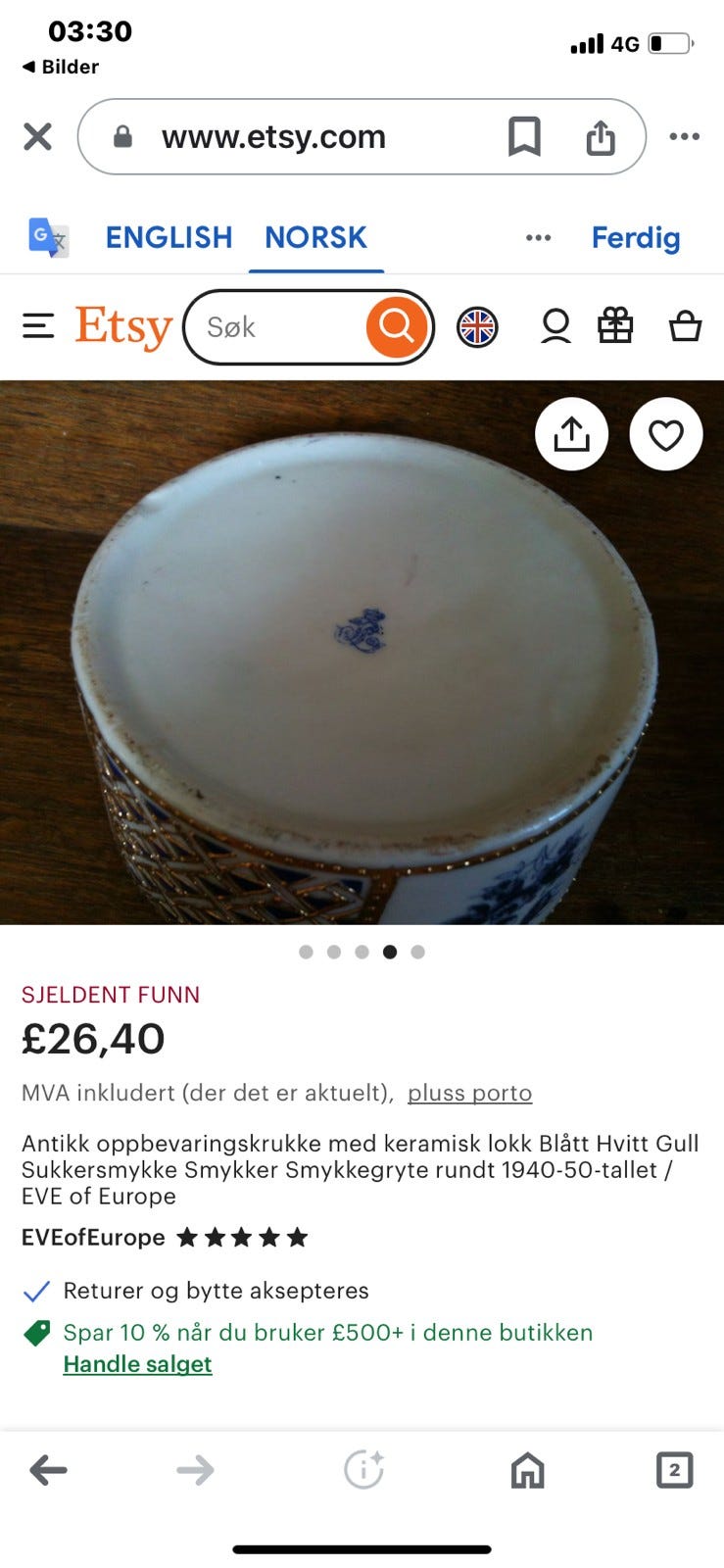Open the Etsy hamburger menu icon
The width and height of the screenshot is (724, 1568).
coord(38,326)
